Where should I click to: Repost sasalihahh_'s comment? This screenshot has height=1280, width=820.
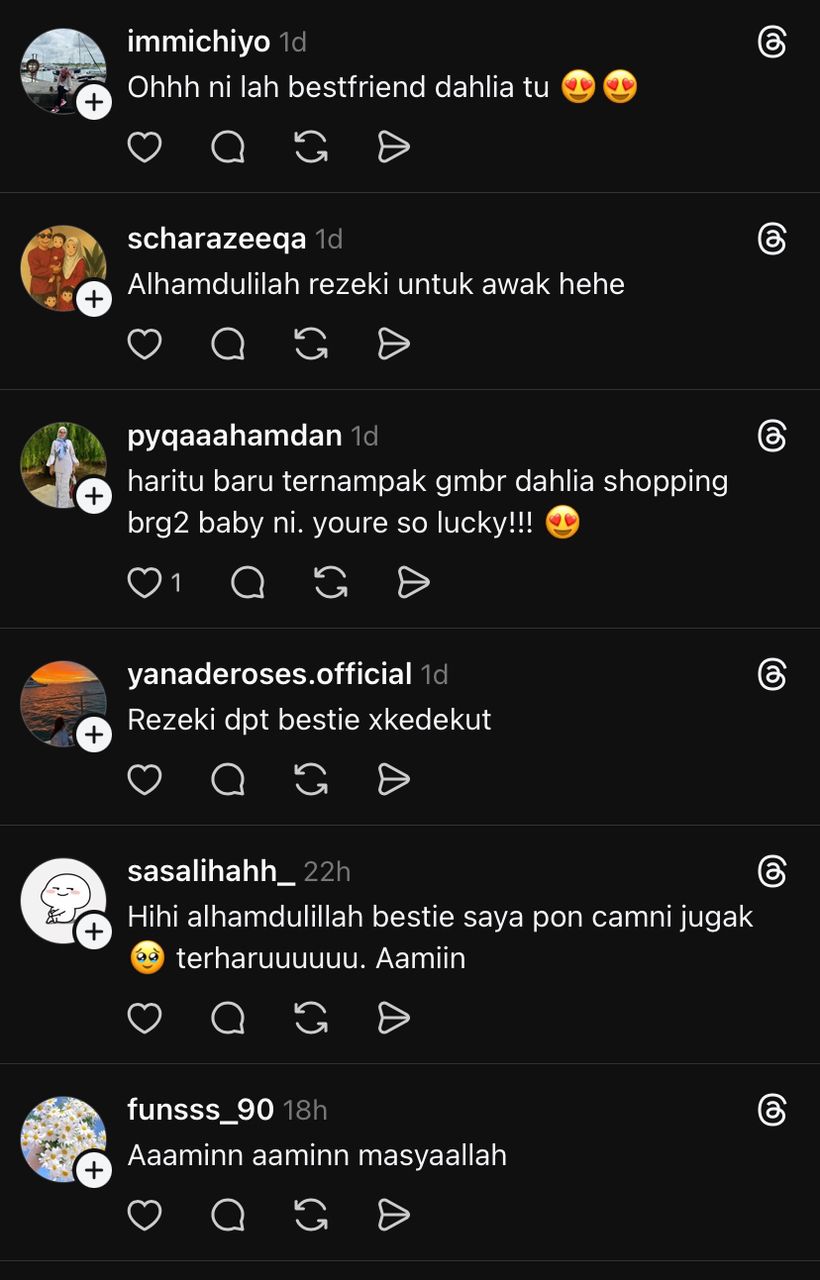pos(311,1018)
